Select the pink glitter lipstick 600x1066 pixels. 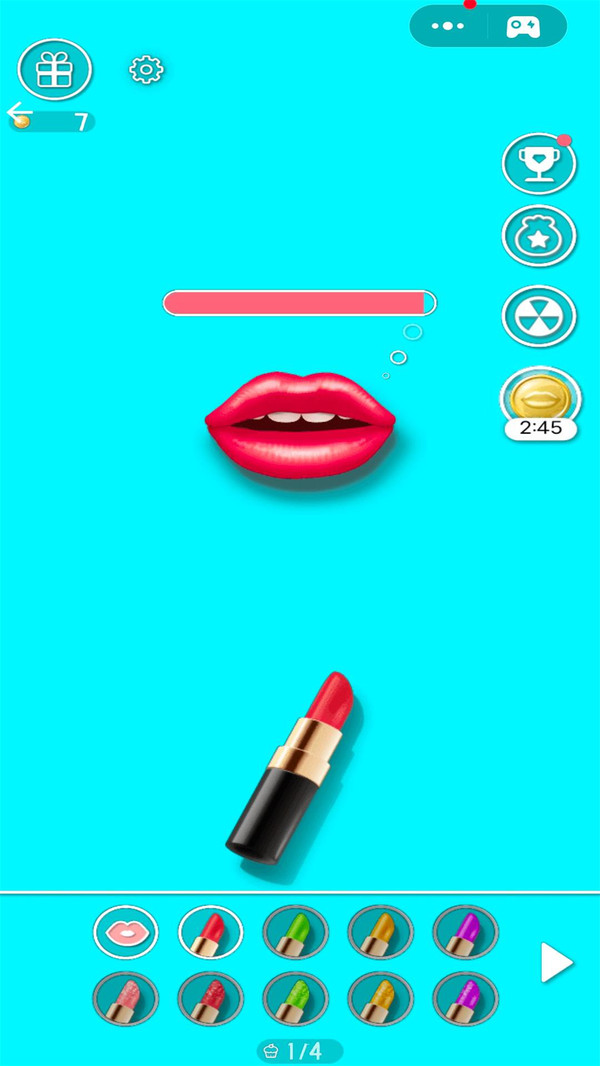point(126,998)
